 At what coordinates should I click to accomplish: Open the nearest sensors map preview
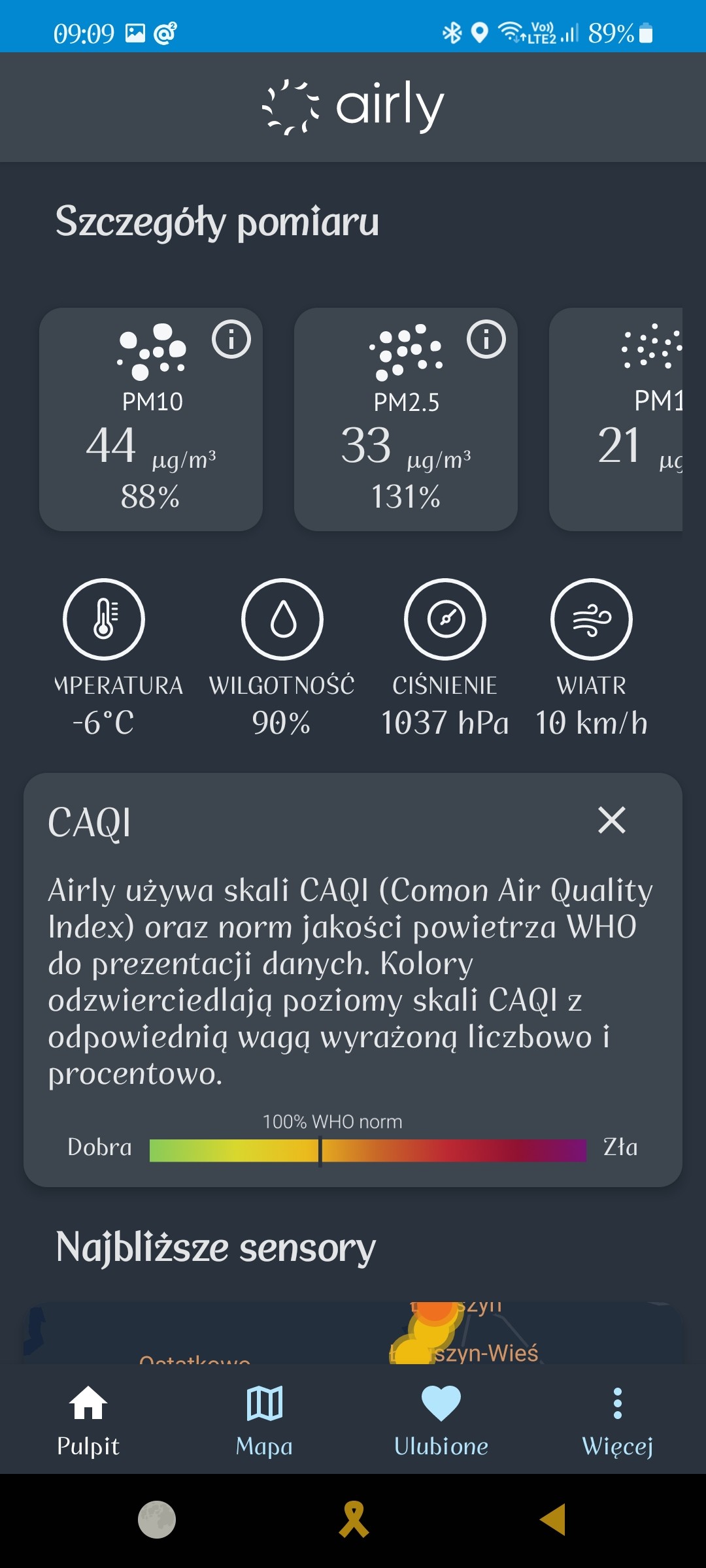(x=353, y=1333)
